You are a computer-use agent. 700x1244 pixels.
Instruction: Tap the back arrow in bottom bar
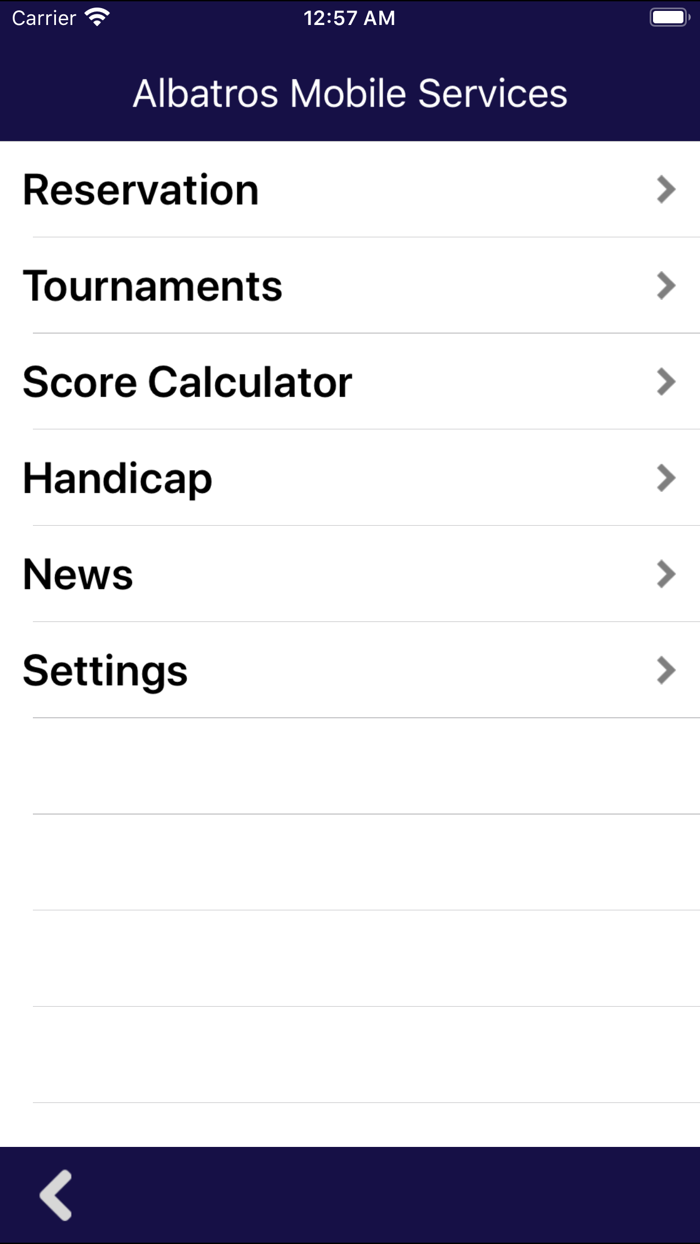pos(56,1195)
